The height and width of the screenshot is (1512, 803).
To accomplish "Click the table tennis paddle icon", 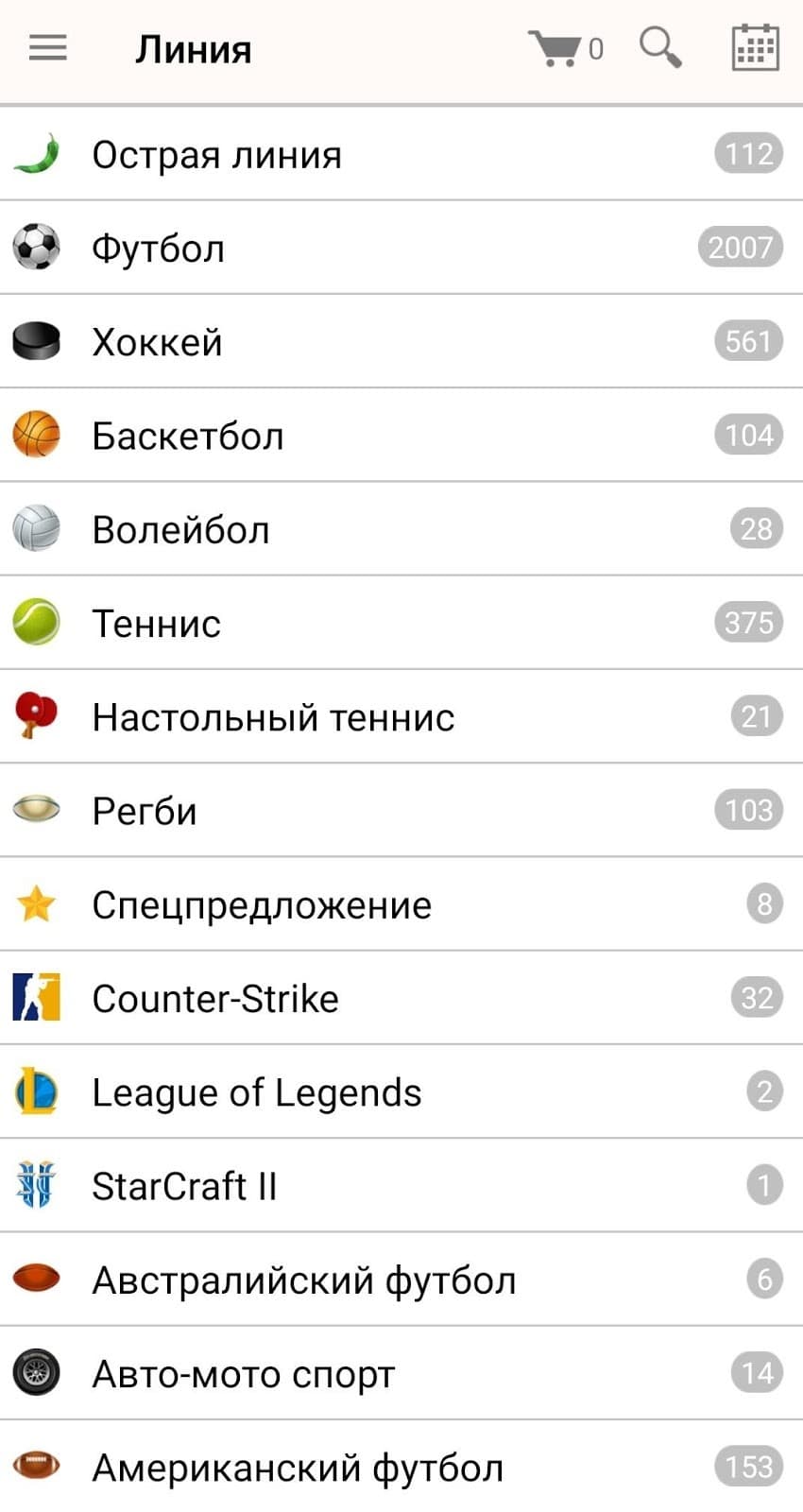I will tap(35, 716).
